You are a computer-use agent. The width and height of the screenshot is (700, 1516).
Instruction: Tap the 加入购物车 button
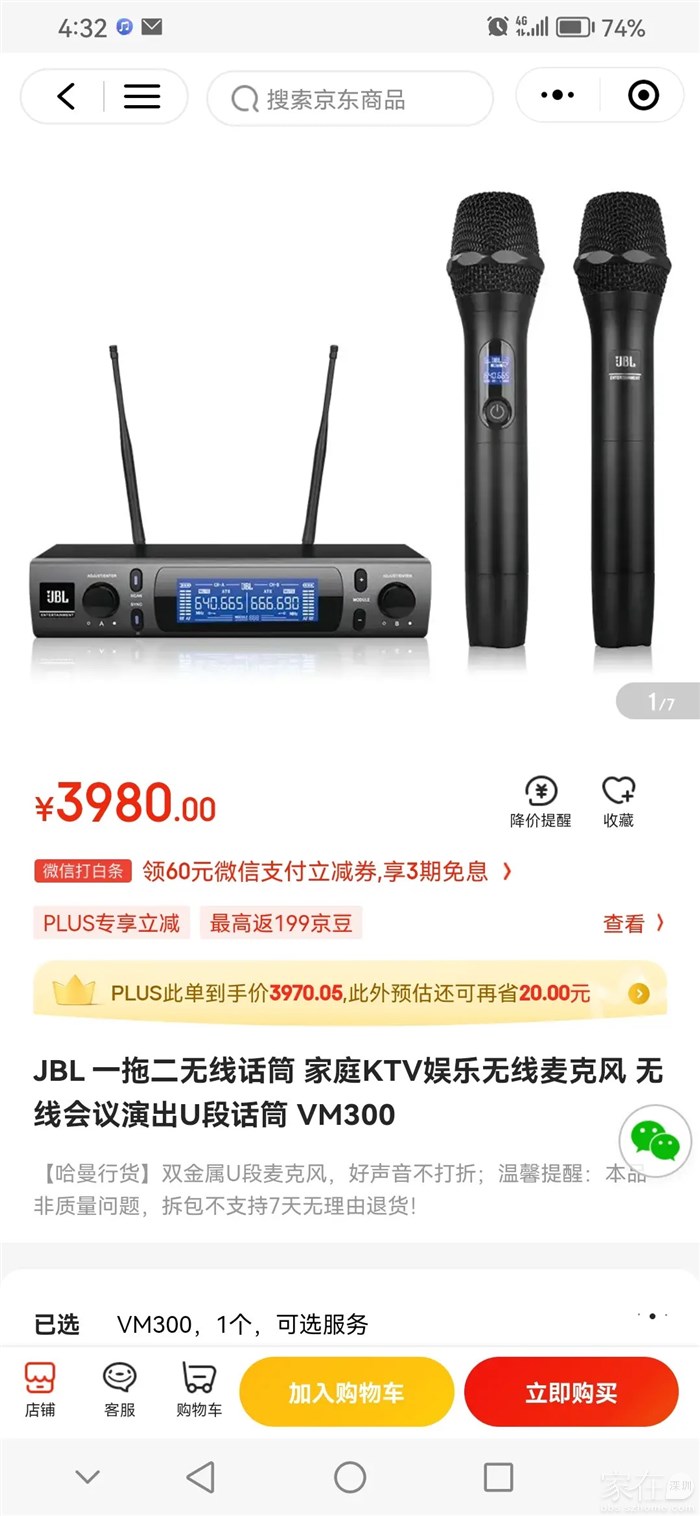346,1392
